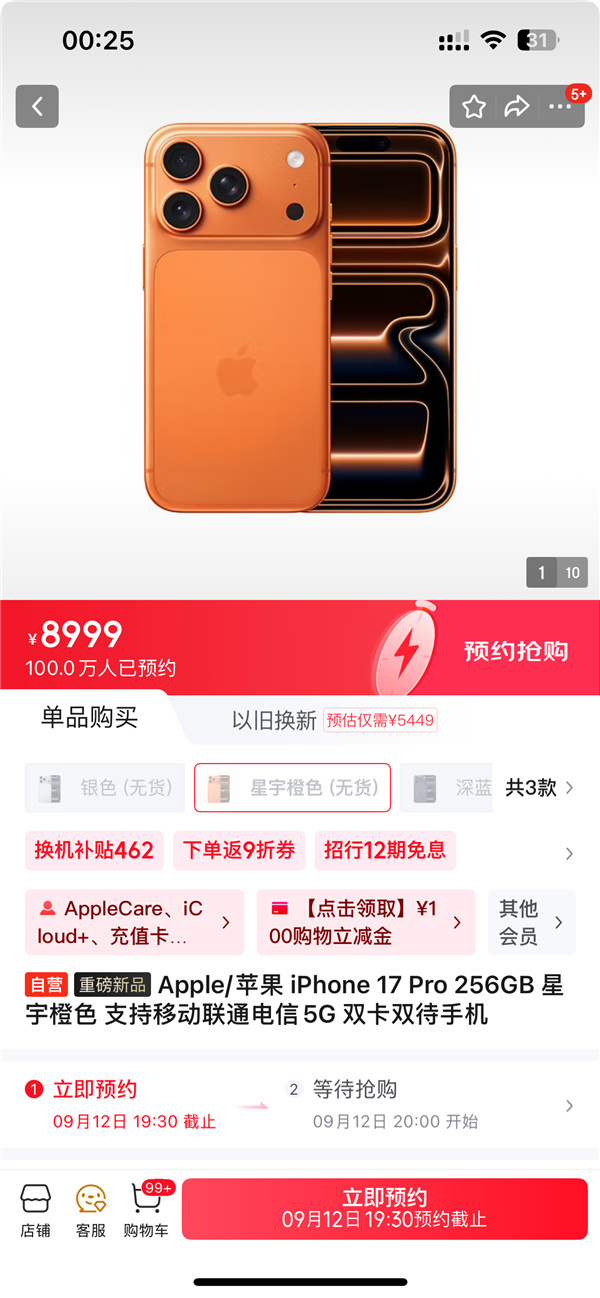Choose the 银色 color option
Screen dimensions: 600x1298
[x=105, y=788]
